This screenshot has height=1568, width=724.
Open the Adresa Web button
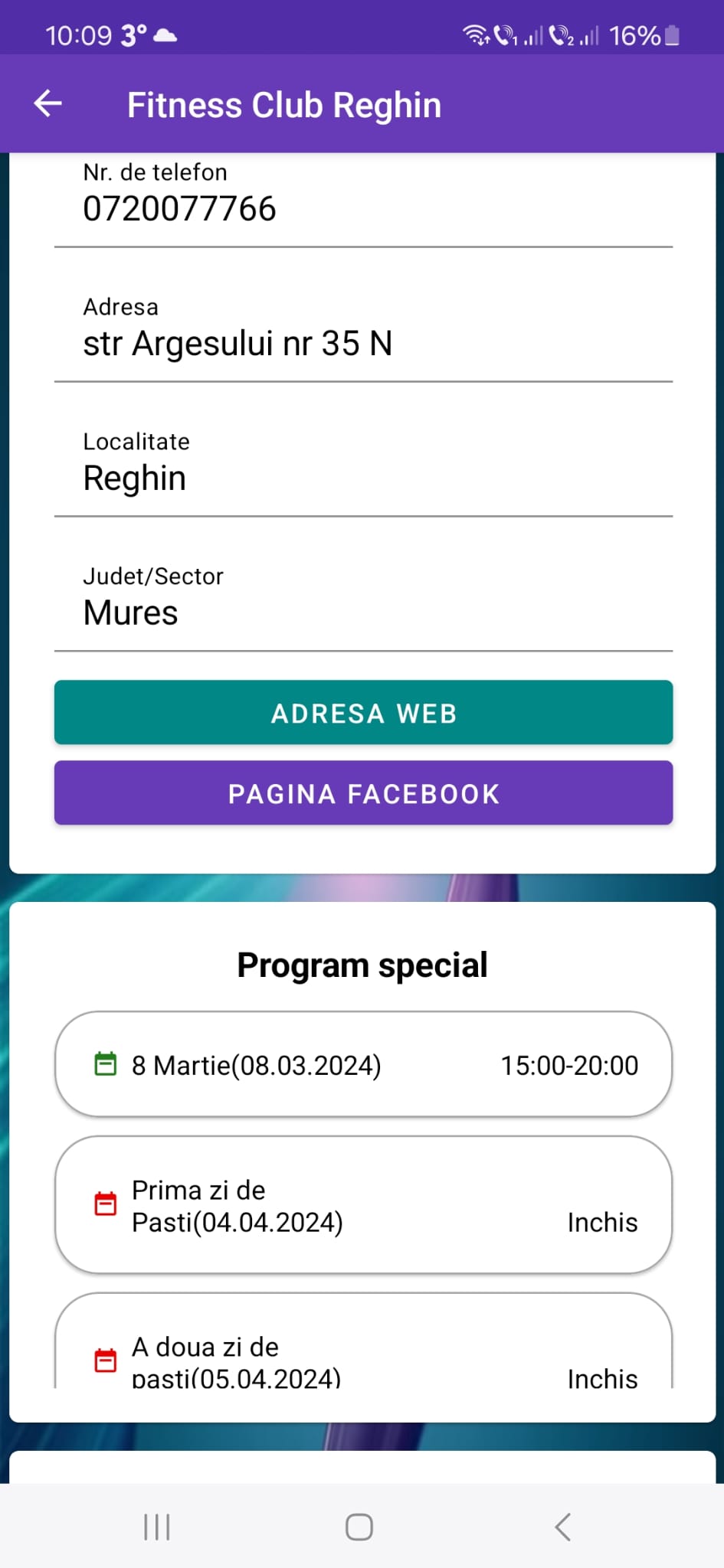click(363, 713)
